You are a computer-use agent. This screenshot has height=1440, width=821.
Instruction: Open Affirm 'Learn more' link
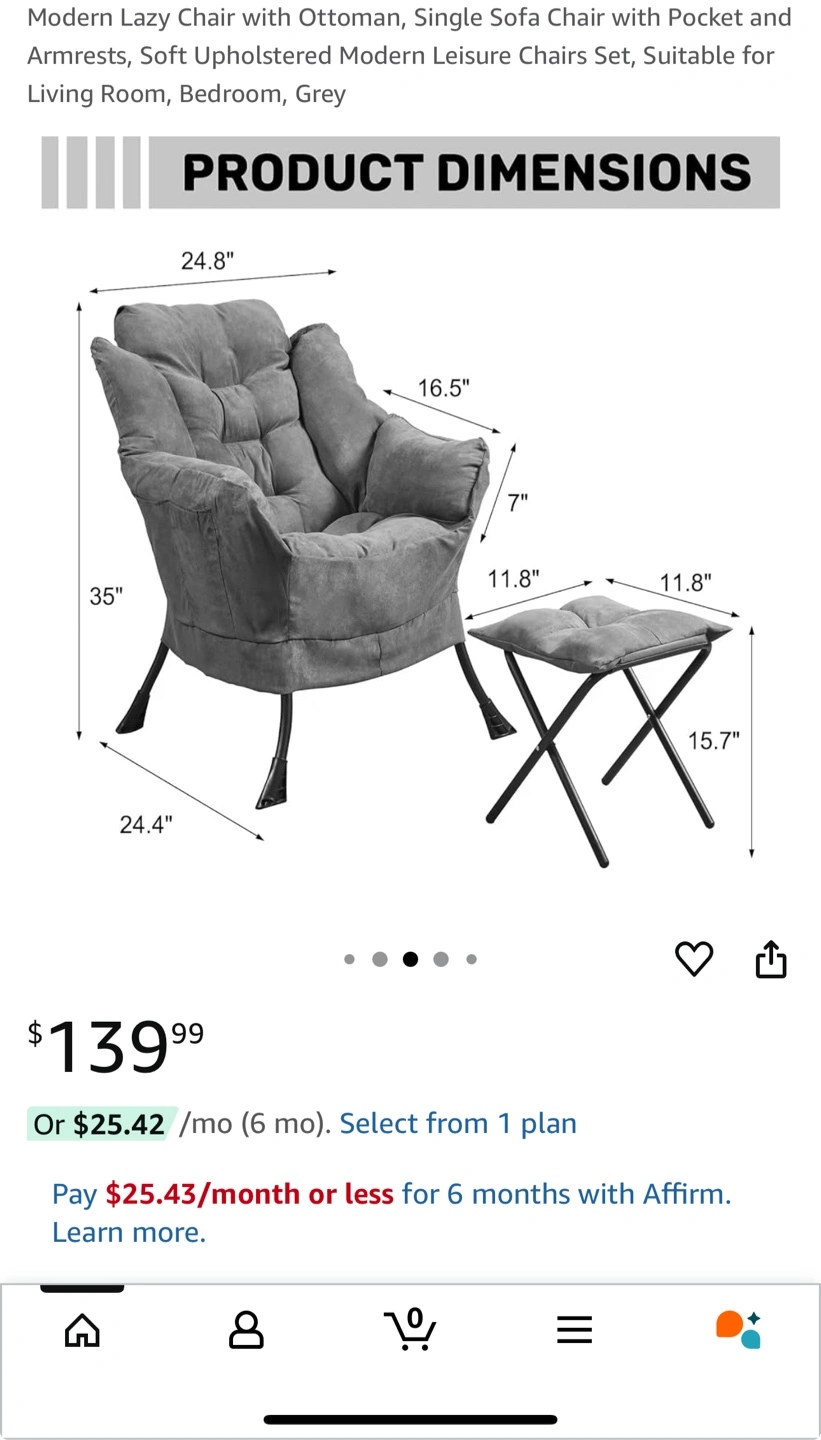(x=129, y=1232)
